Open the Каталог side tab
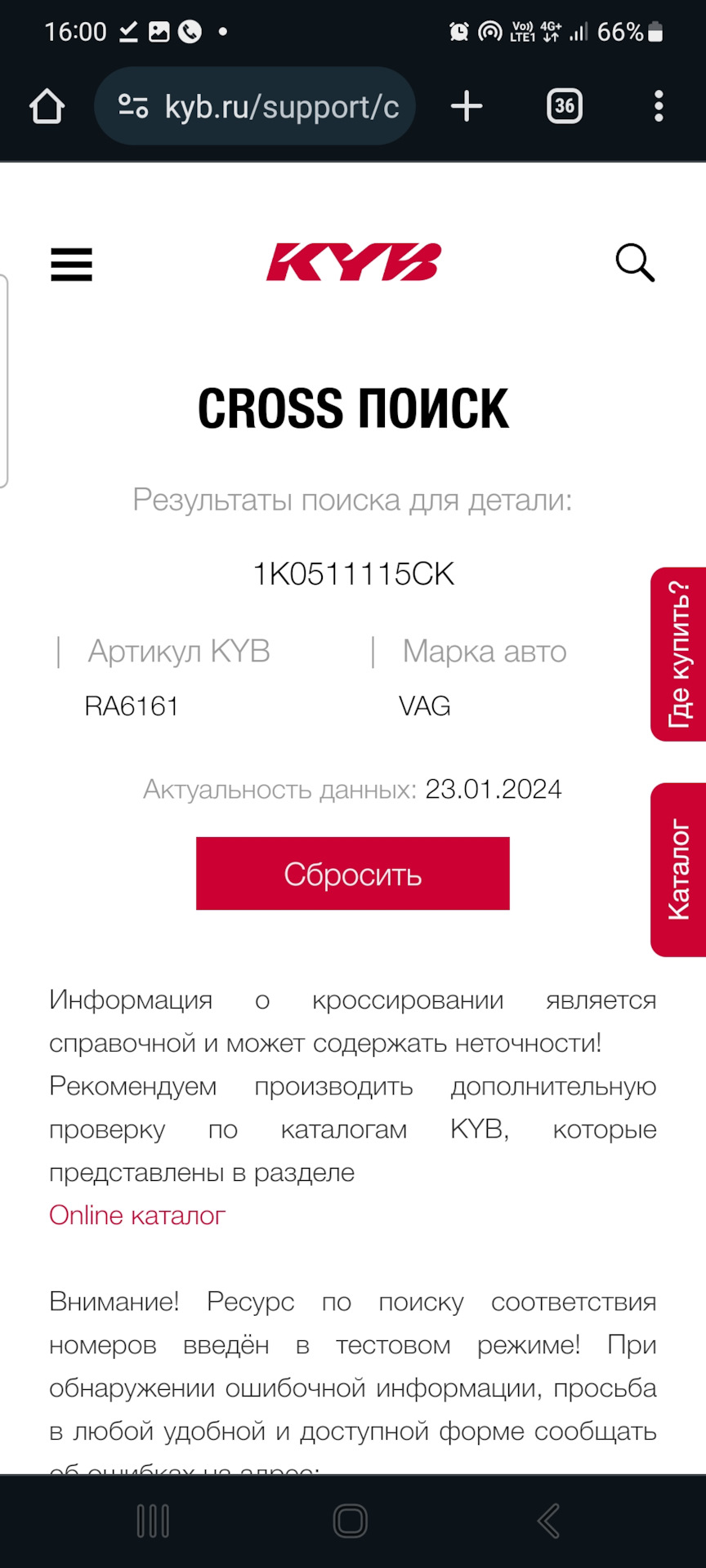 click(x=679, y=870)
